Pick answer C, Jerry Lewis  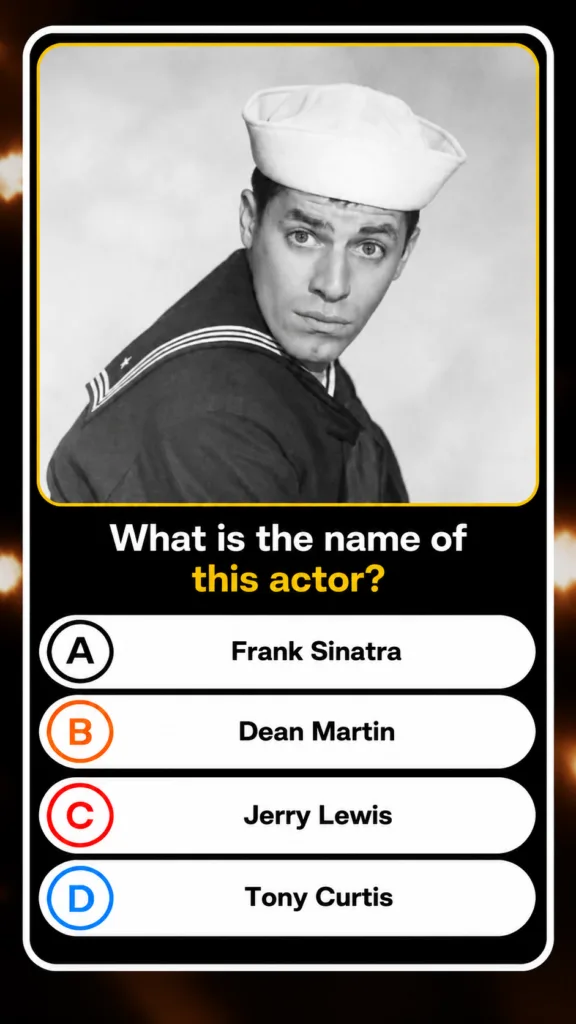(x=287, y=816)
